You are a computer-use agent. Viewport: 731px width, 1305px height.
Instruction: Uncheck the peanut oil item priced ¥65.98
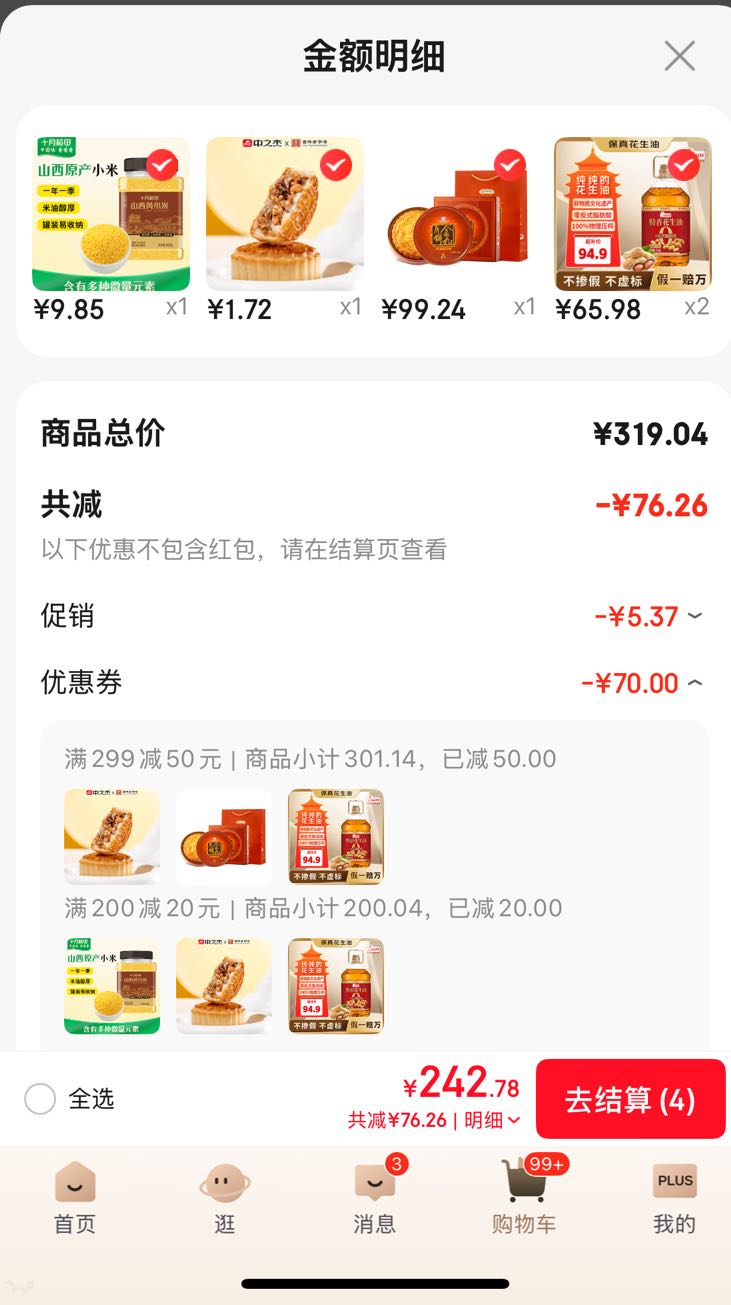[x=684, y=164]
